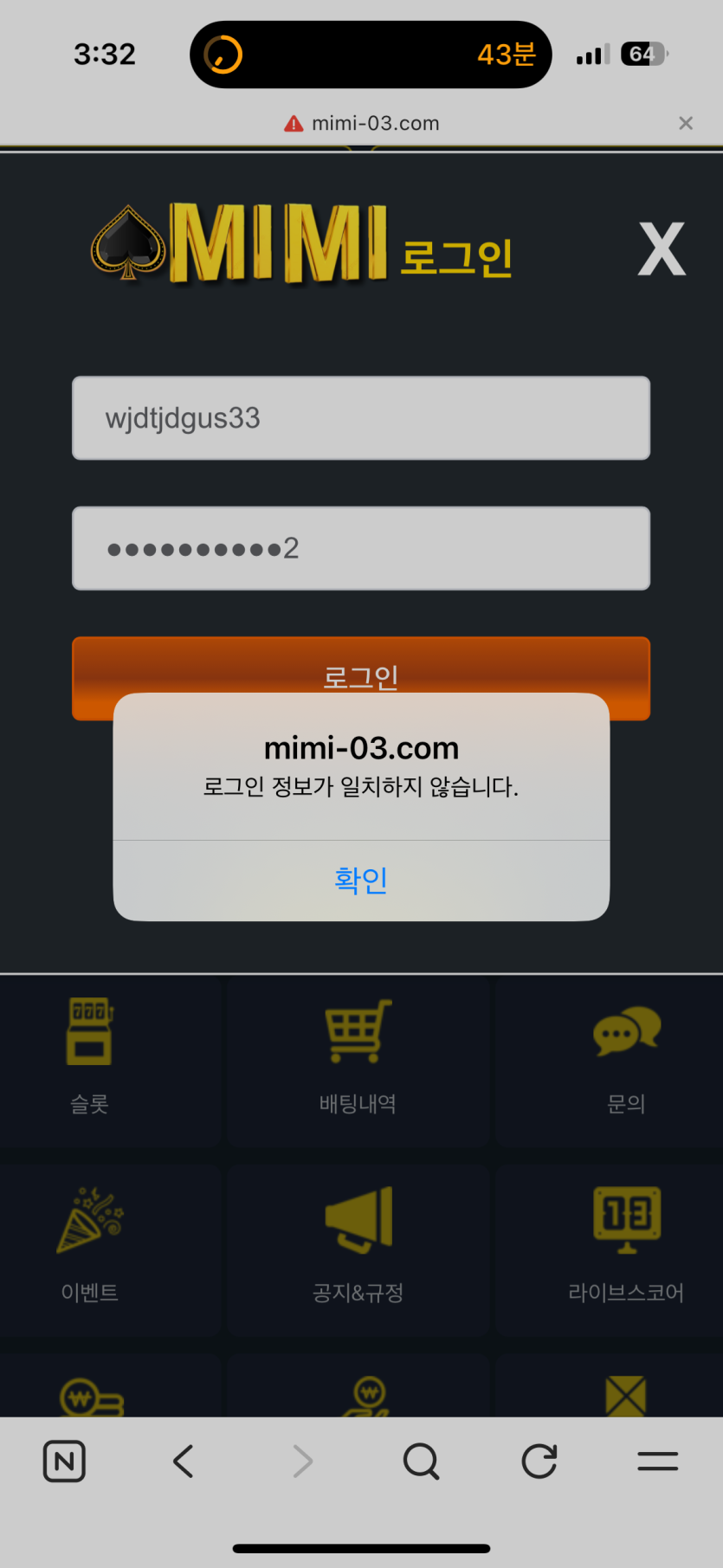This screenshot has height=1568, width=723.
Task: Tap the orange 로그인 button
Action: (x=361, y=668)
